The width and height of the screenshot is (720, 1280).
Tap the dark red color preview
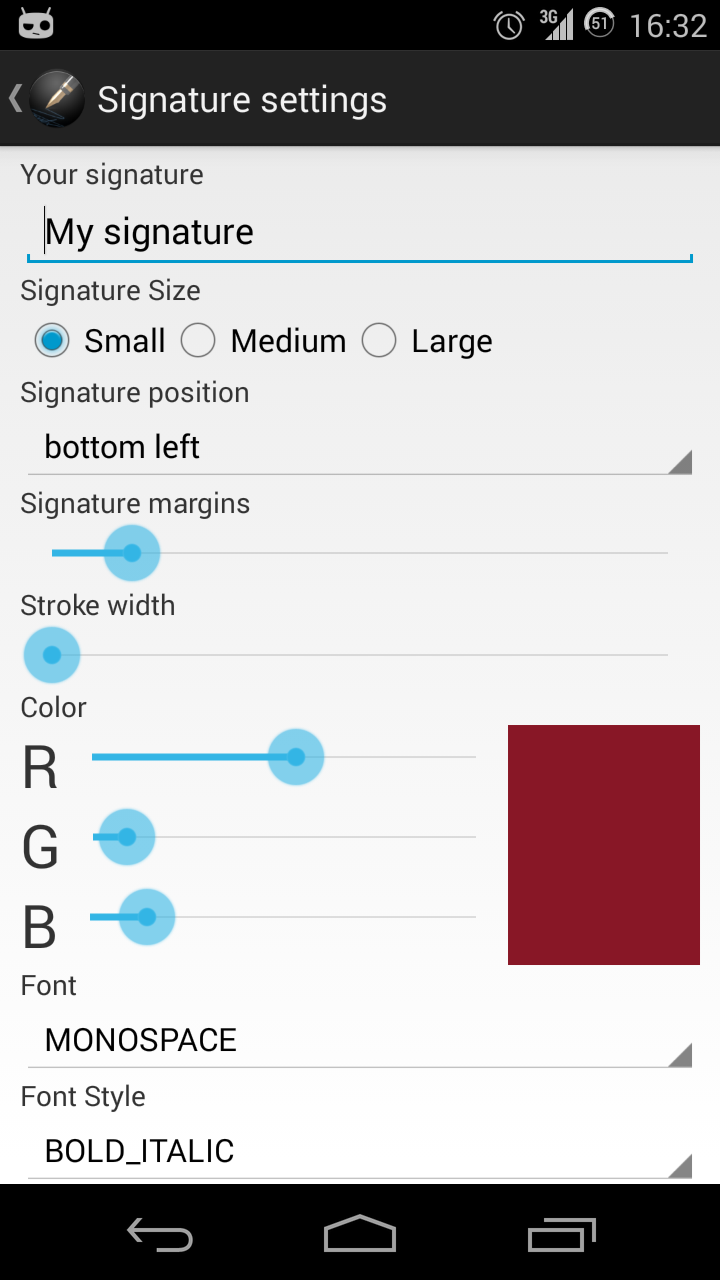[x=603, y=844]
